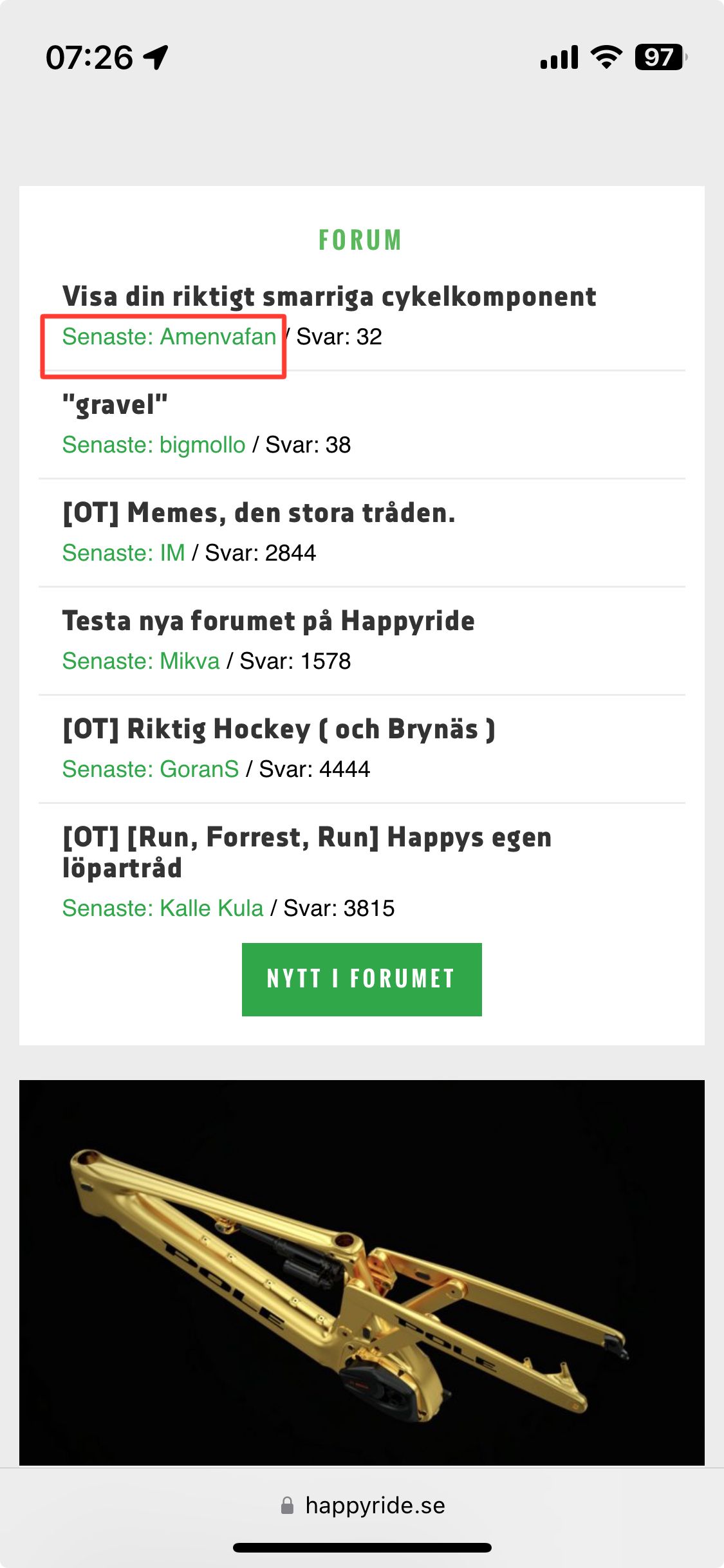724x1568 pixels.
Task: Open '[OT] Memes, den stora tråden.' thread
Action: [259, 513]
